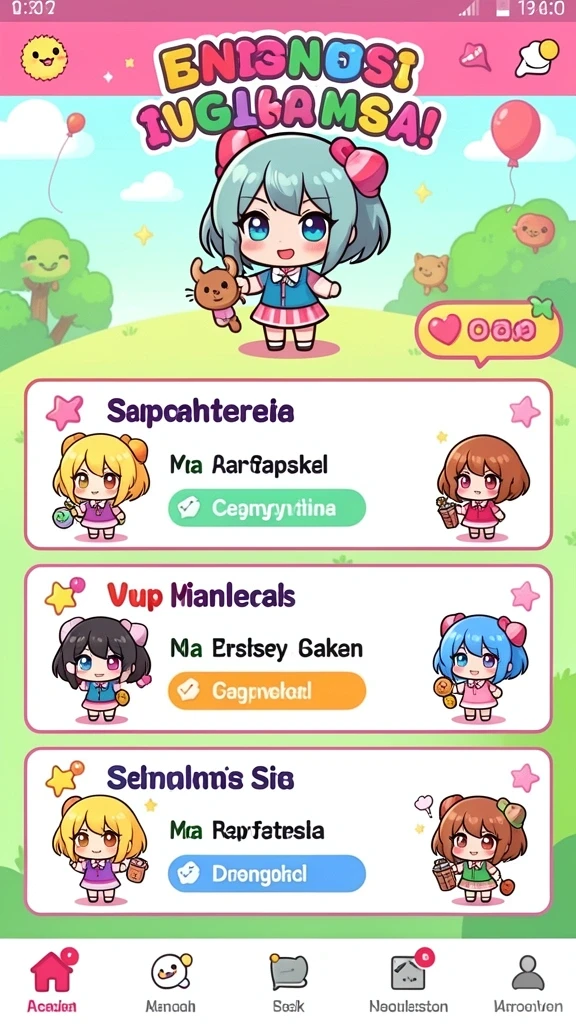Screen dimensions: 576x1024
Task: Open the Vup Mianlecals card
Action: pos(288,648)
